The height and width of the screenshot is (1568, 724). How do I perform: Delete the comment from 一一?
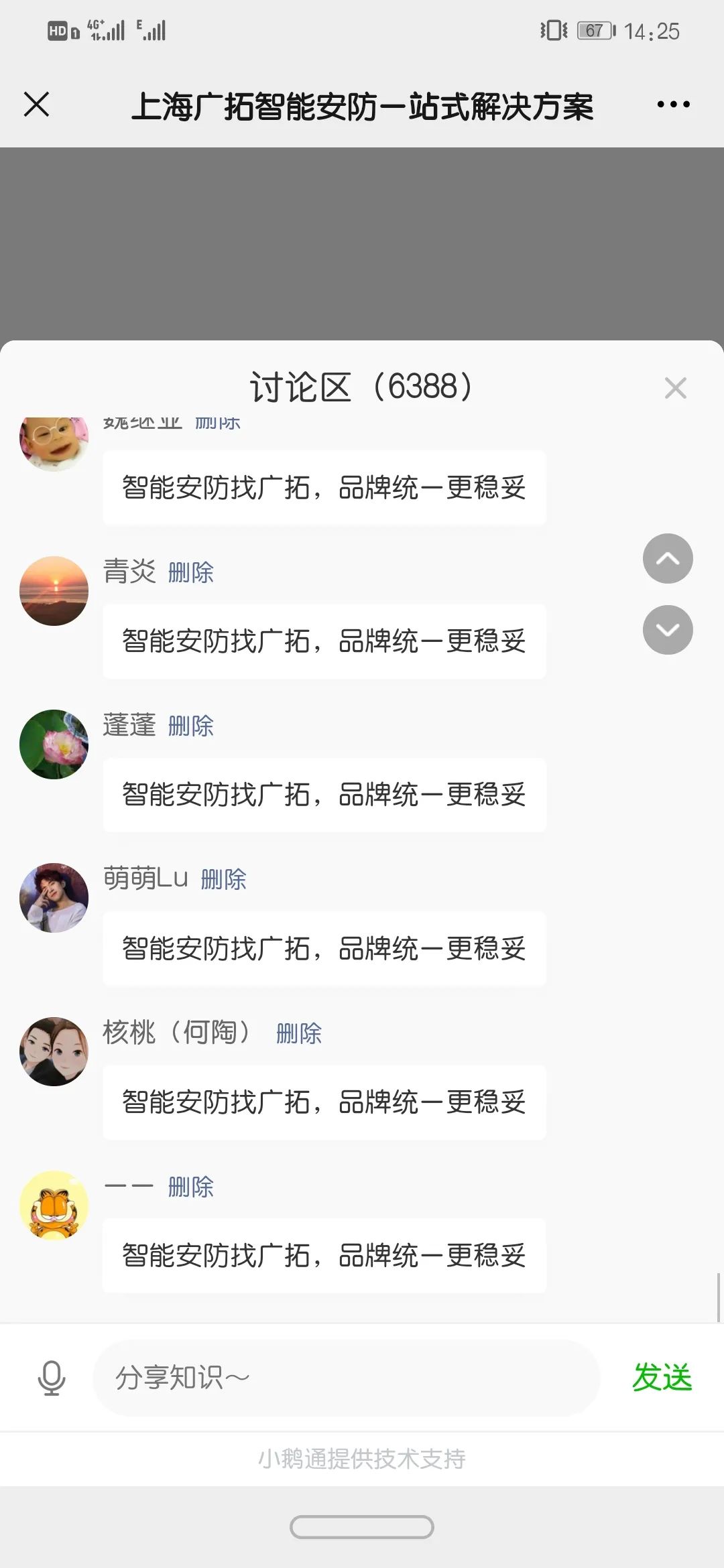coord(191,1187)
